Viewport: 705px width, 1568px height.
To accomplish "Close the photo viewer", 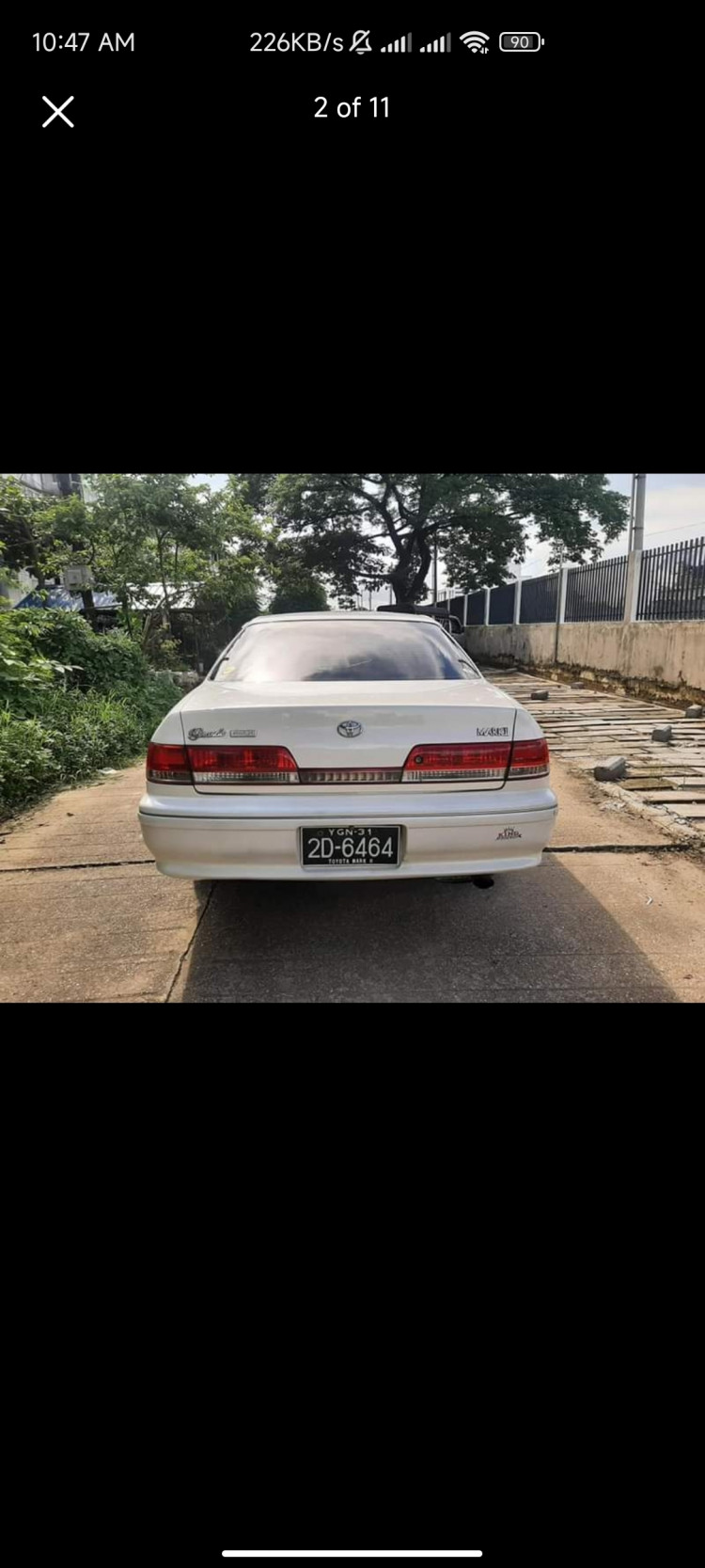I will (x=57, y=112).
